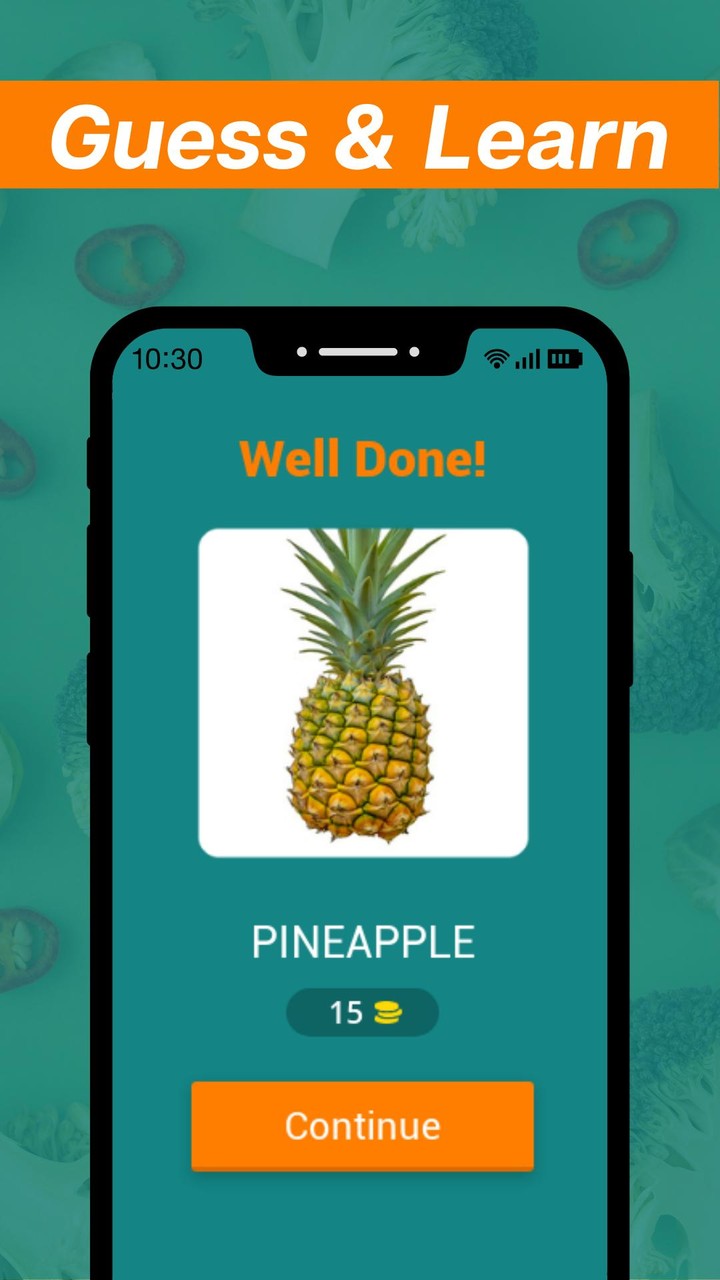Expand the Well Done! result panel
The width and height of the screenshot is (720, 1280).
click(362, 459)
